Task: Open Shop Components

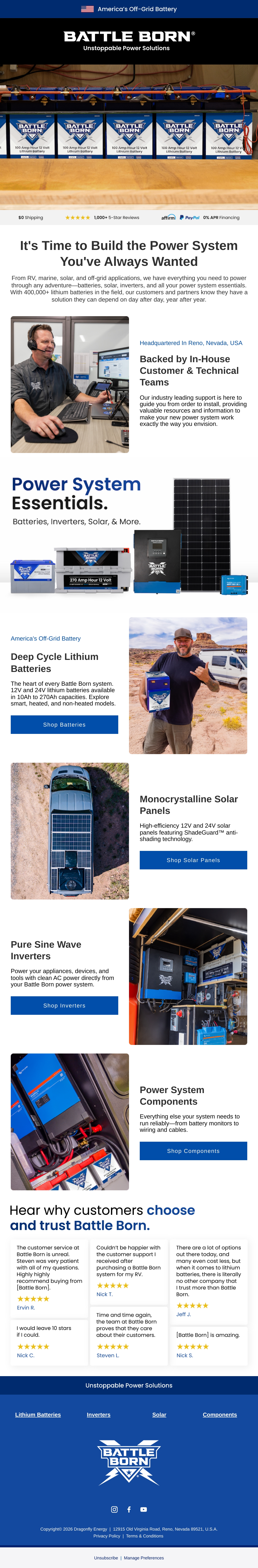Action: tap(193, 1151)
